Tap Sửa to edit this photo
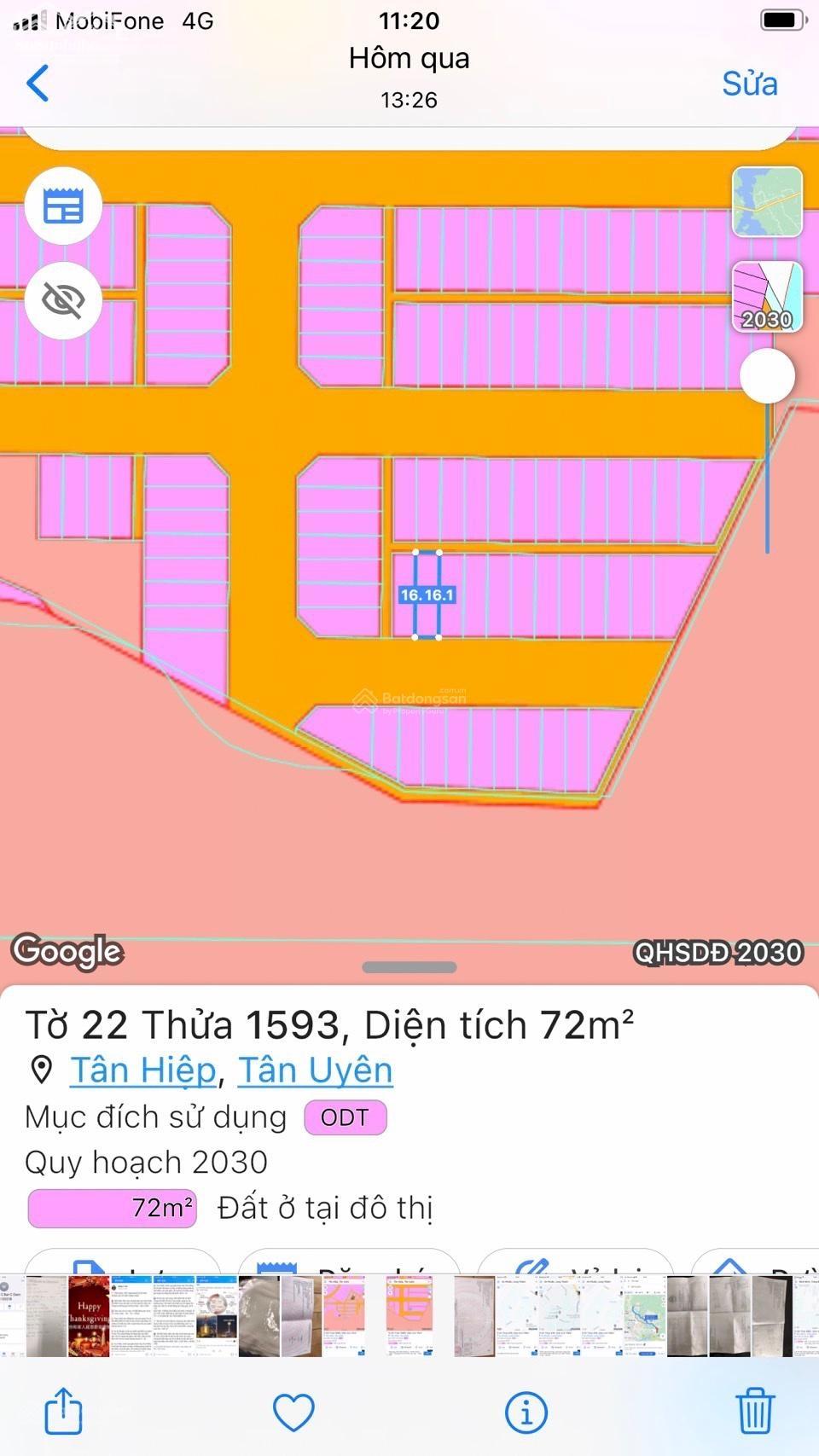The width and height of the screenshot is (819, 1456). 750,84
